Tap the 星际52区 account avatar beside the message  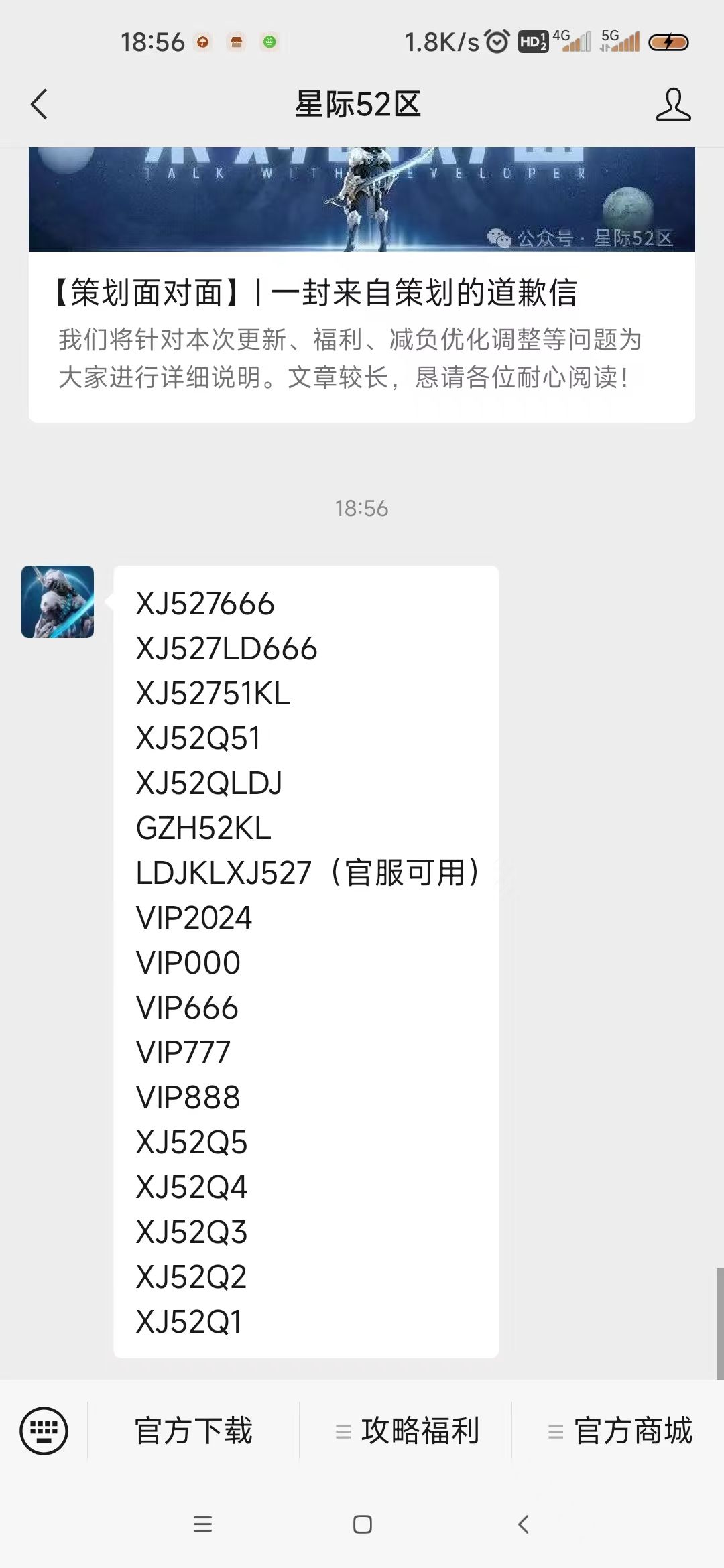tap(57, 601)
